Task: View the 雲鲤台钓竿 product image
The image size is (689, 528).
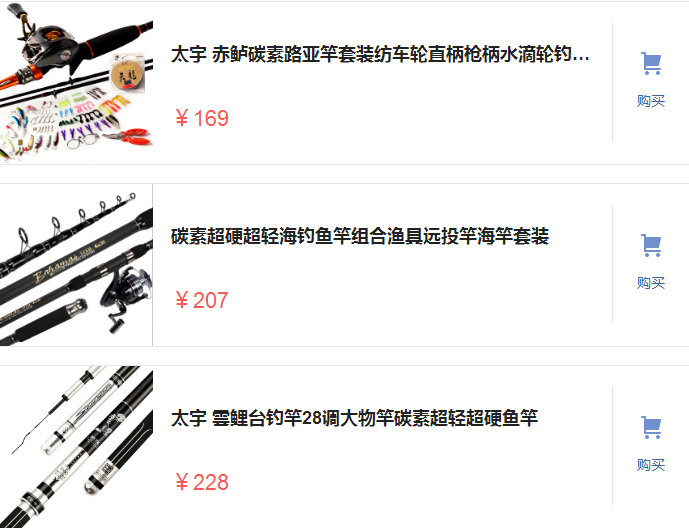Action: tap(76, 447)
